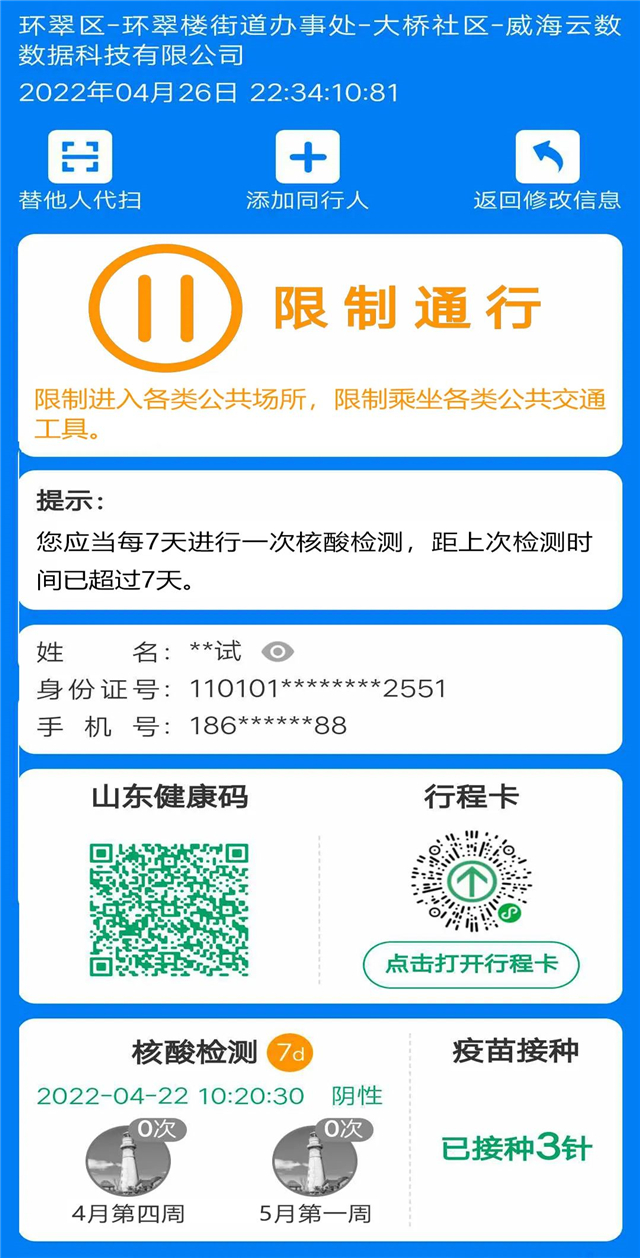This screenshot has height=1258, width=640.
Task: Tap 替他人代扫 scan icon
Action: pyautogui.click(x=80, y=157)
